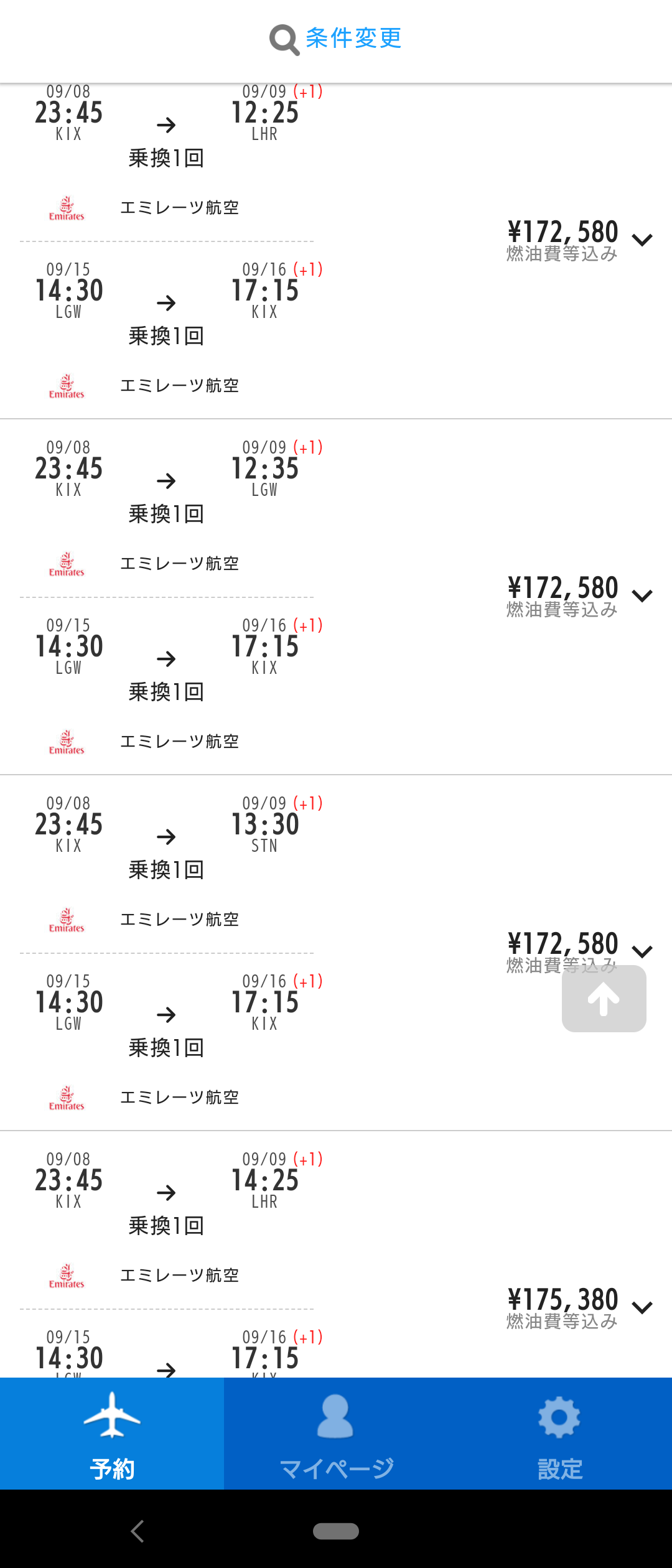Expand the 13:30 STN arrival flight details

pos(642,951)
